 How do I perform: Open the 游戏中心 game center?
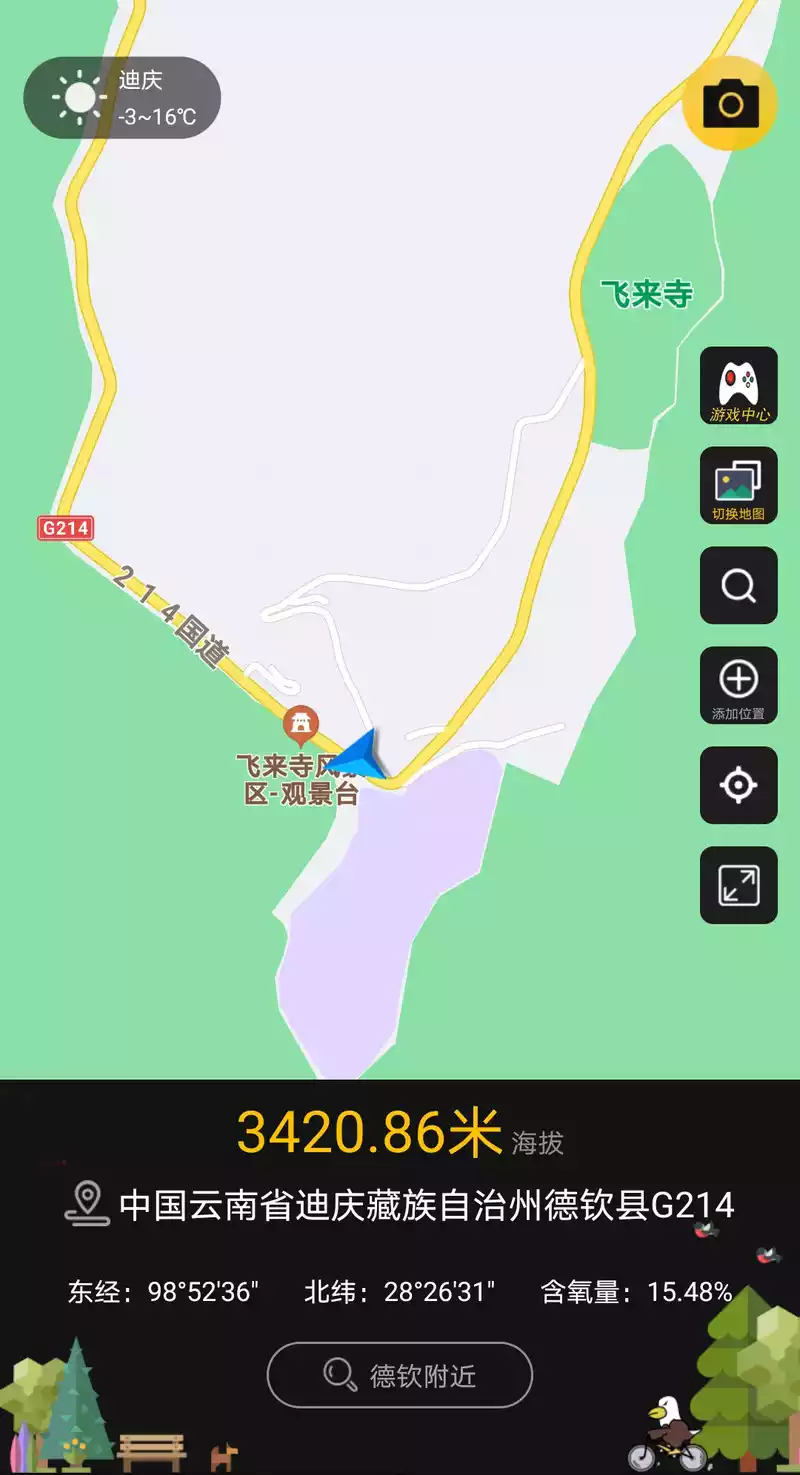[x=739, y=386]
